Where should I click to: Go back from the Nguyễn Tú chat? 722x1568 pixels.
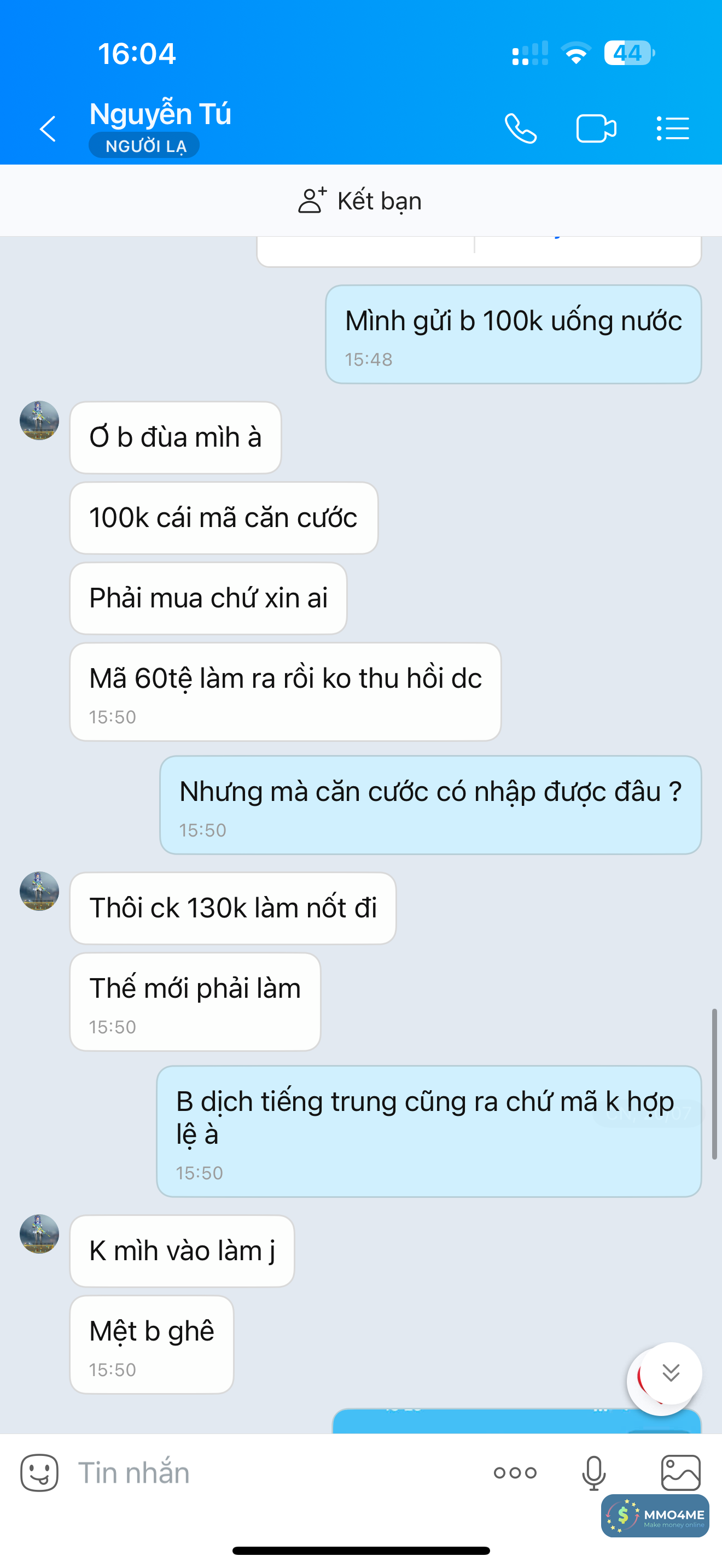pos(48,128)
